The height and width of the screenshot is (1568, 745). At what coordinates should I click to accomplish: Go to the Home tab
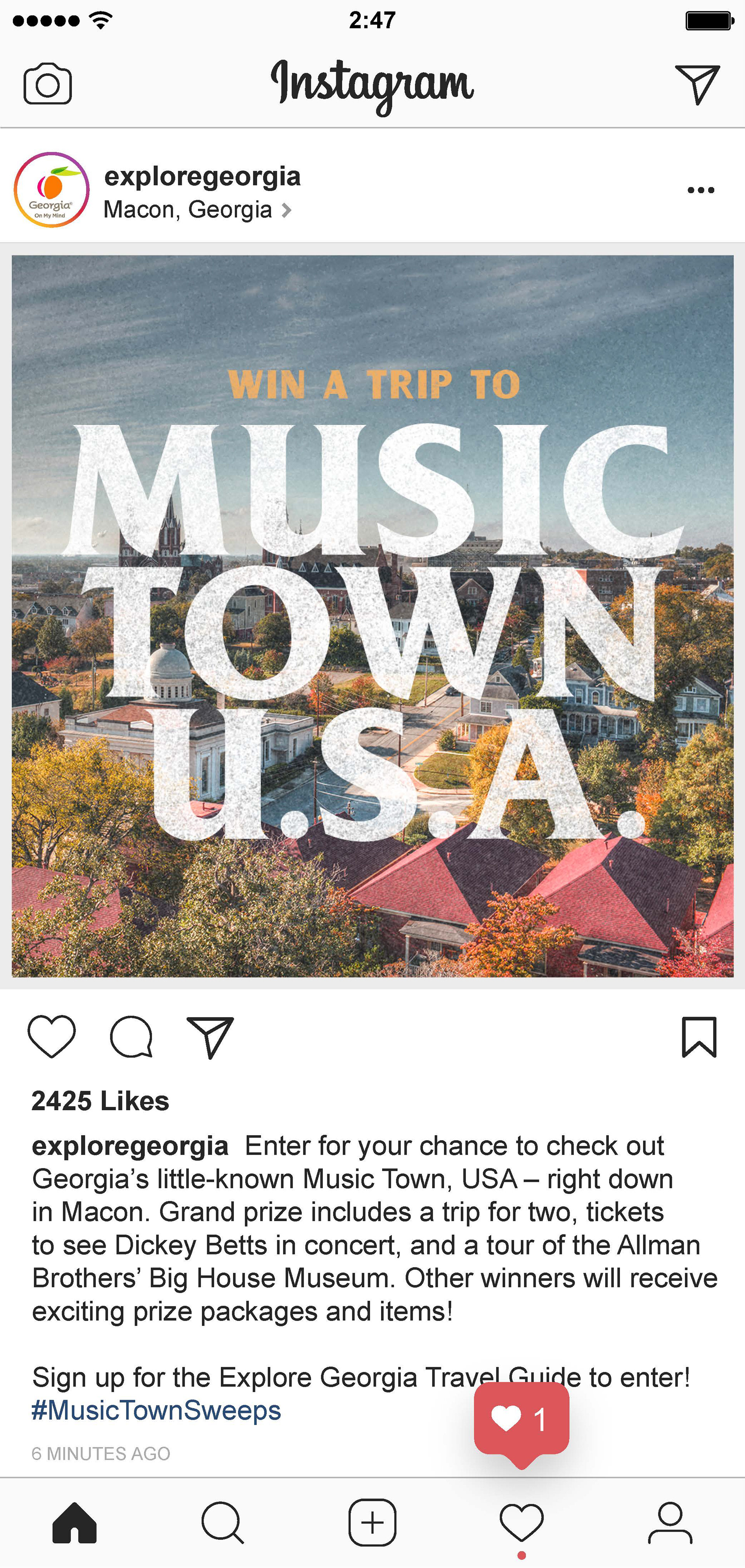tap(75, 1523)
